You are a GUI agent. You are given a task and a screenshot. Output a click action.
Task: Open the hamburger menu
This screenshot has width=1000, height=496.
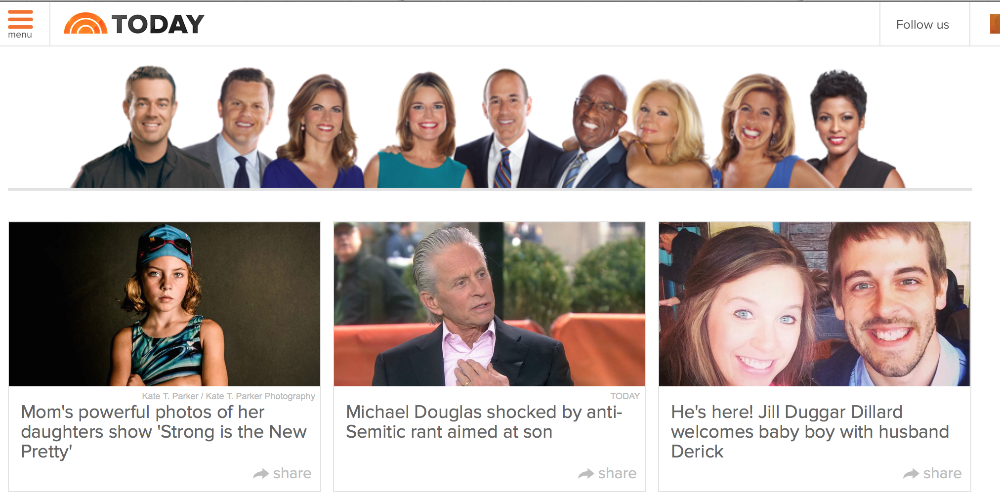pos(20,23)
